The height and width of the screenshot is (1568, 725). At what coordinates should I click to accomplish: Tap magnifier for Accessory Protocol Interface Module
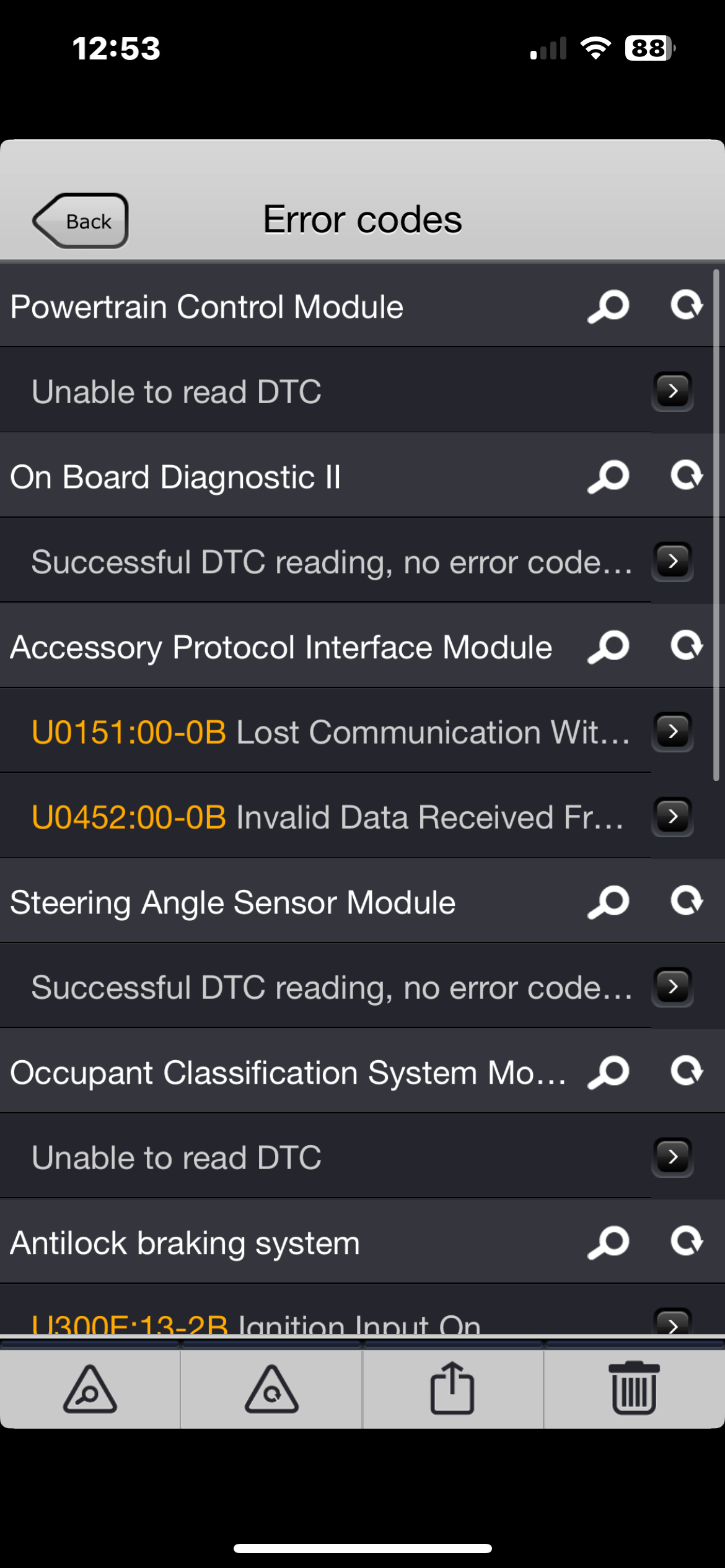(609, 647)
